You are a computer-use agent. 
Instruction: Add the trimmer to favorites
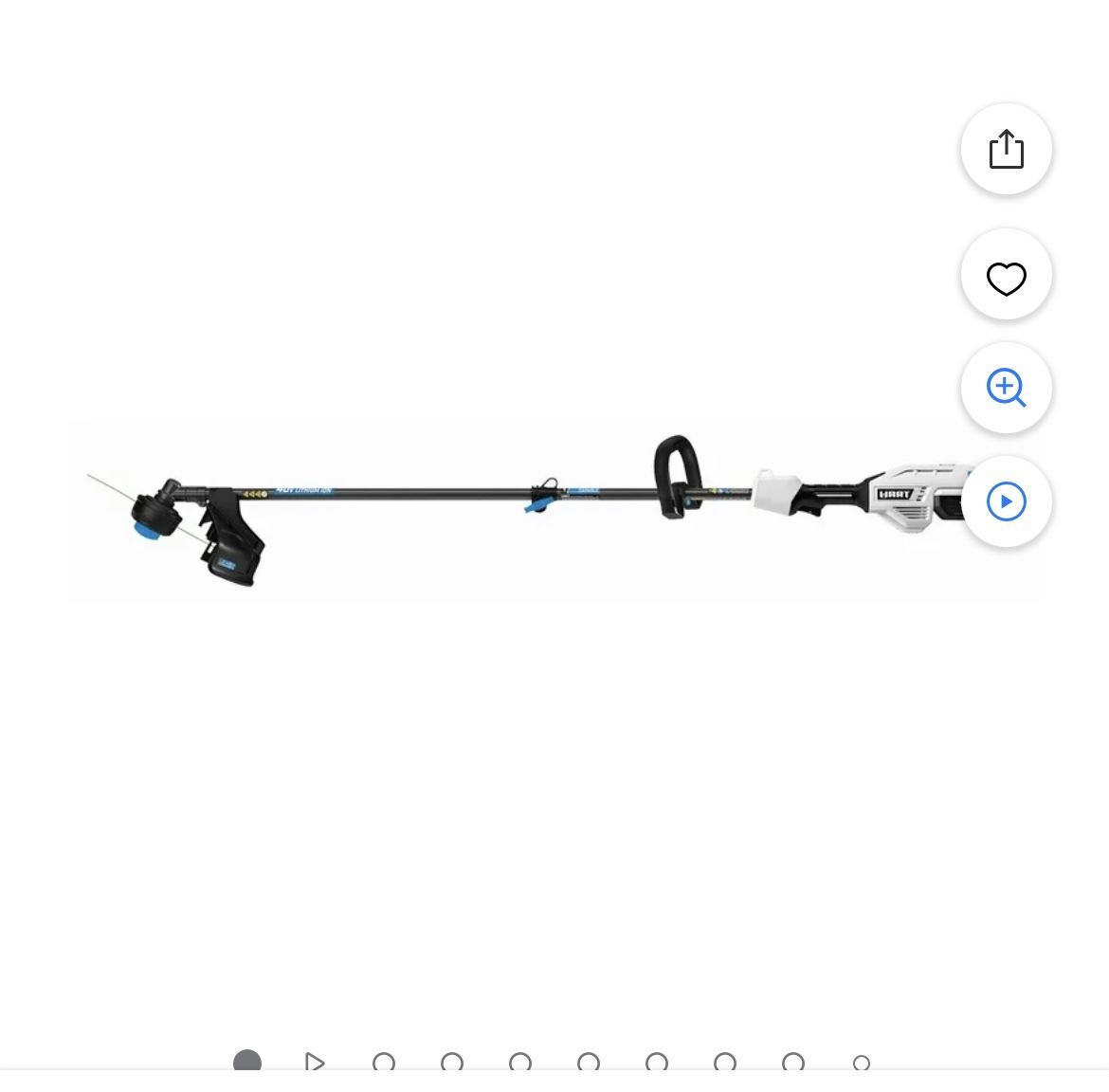pyautogui.click(x=1006, y=279)
